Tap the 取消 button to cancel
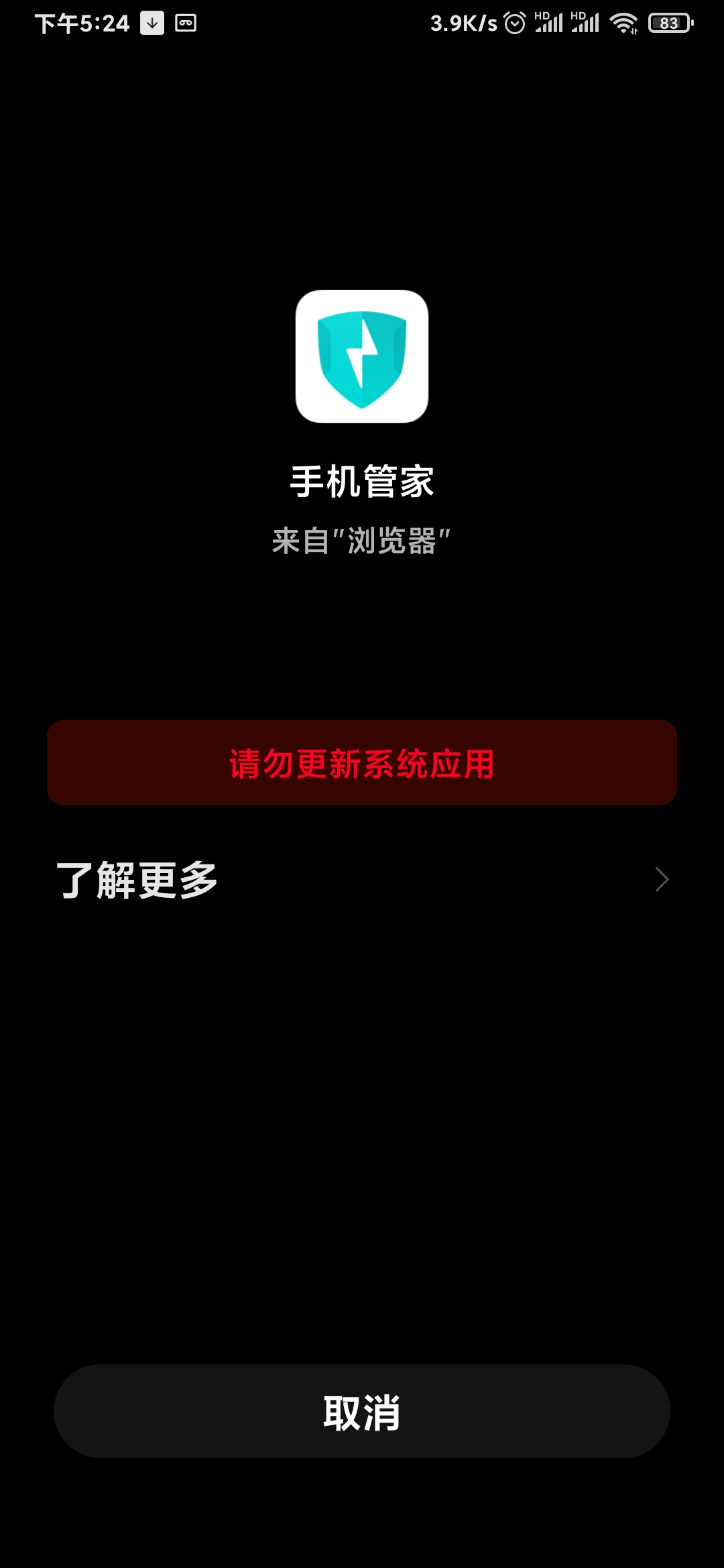This screenshot has width=724, height=1568. (x=362, y=1411)
